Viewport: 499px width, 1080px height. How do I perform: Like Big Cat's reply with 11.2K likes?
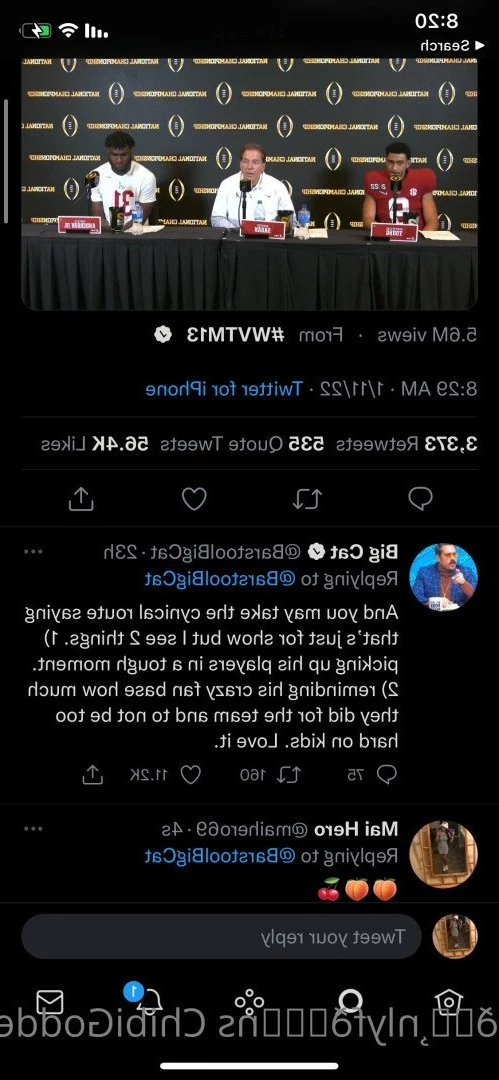[191, 775]
